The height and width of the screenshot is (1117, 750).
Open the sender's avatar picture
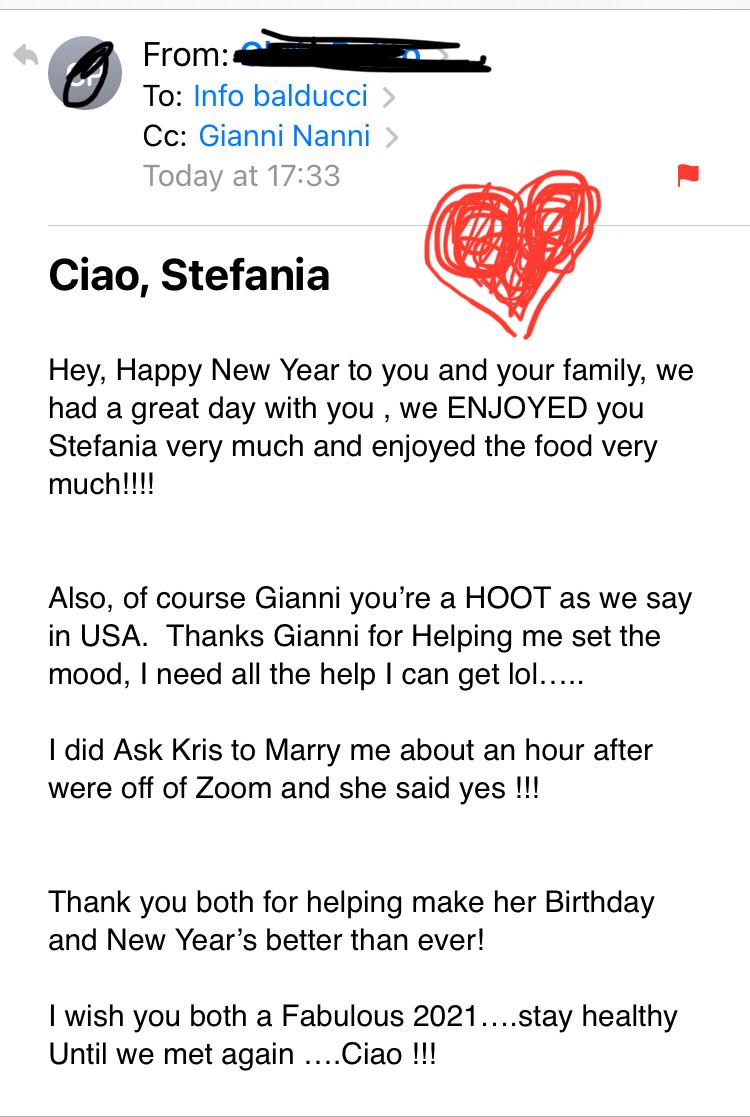(x=85, y=73)
